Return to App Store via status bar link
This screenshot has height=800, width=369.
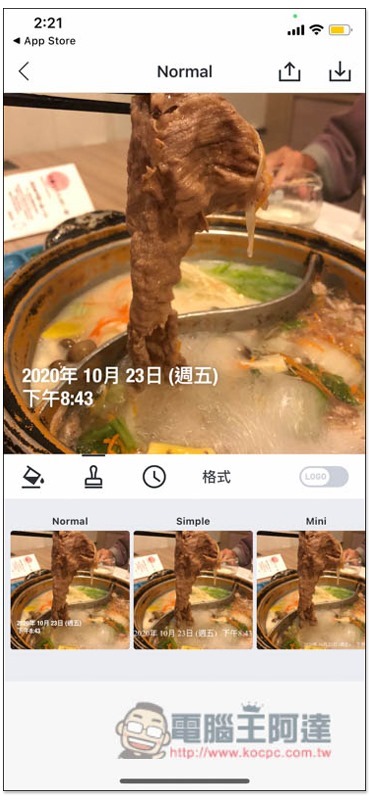coord(44,41)
